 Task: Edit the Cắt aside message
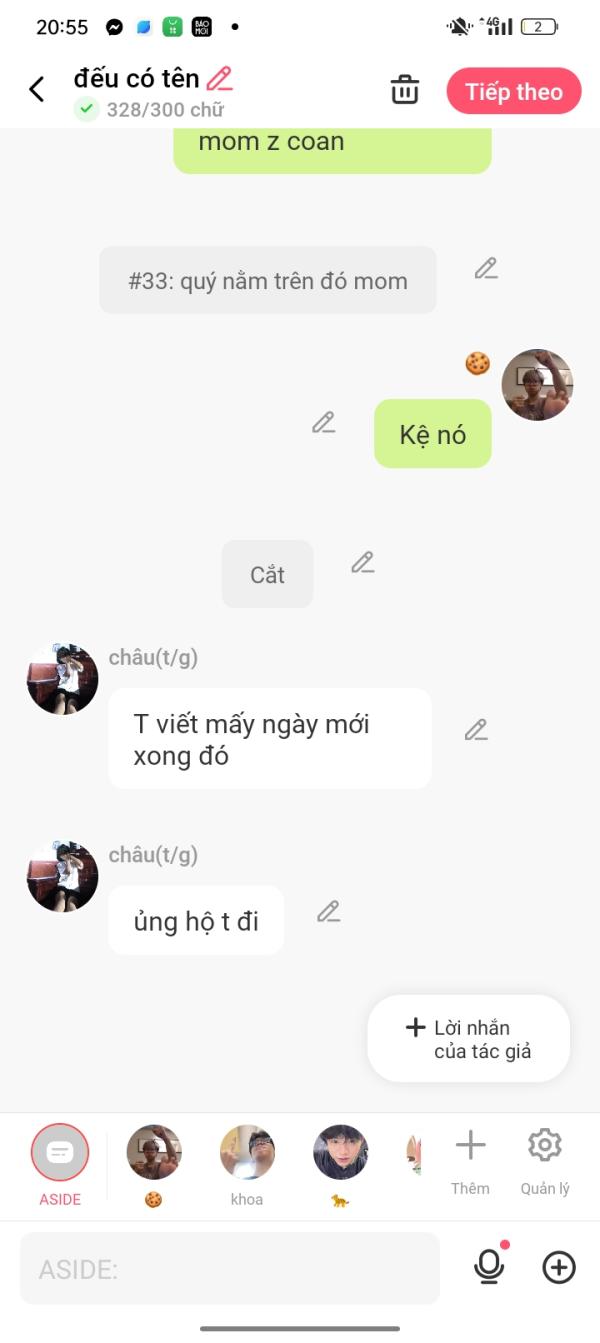click(362, 562)
